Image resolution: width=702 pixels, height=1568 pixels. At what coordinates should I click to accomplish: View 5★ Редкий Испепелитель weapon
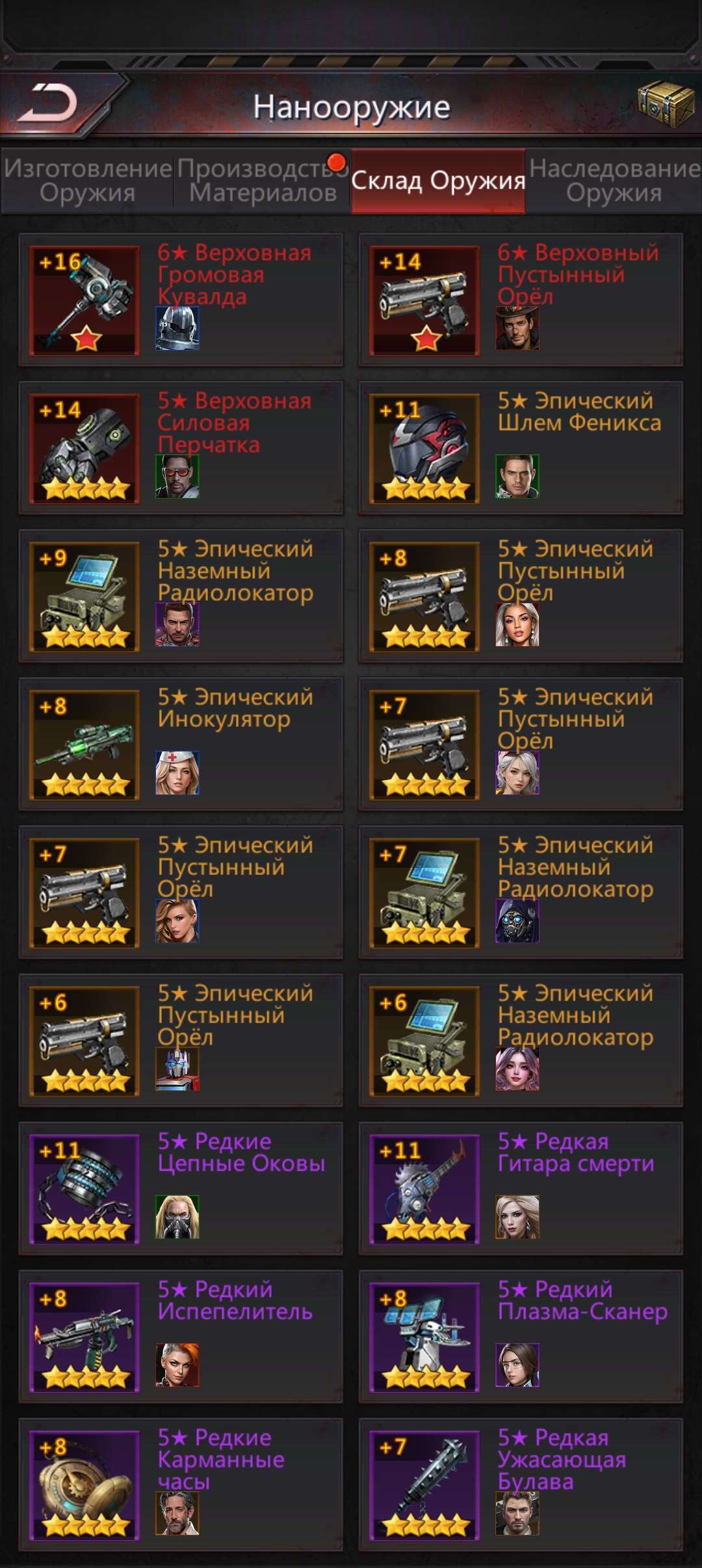click(x=181, y=1337)
